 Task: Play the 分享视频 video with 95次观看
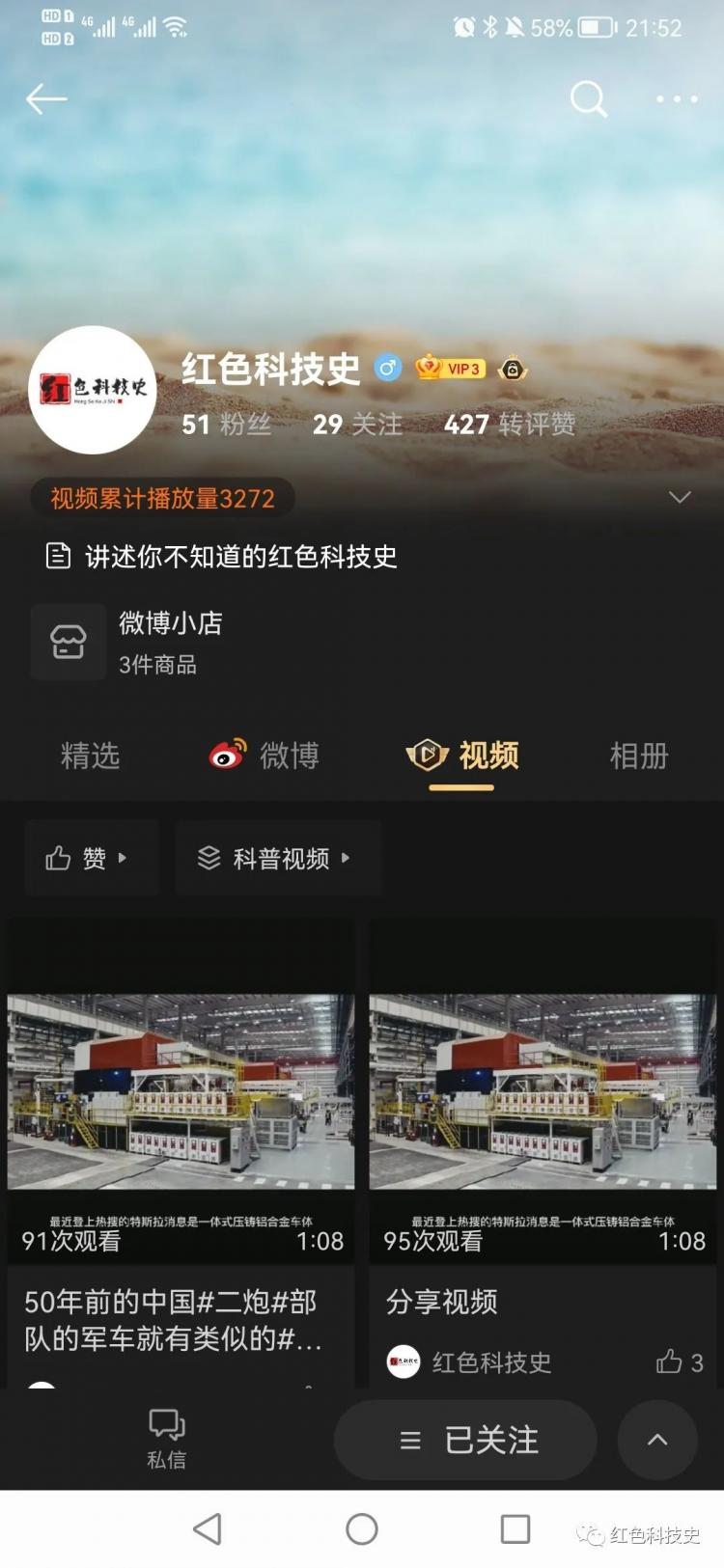(x=543, y=1090)
